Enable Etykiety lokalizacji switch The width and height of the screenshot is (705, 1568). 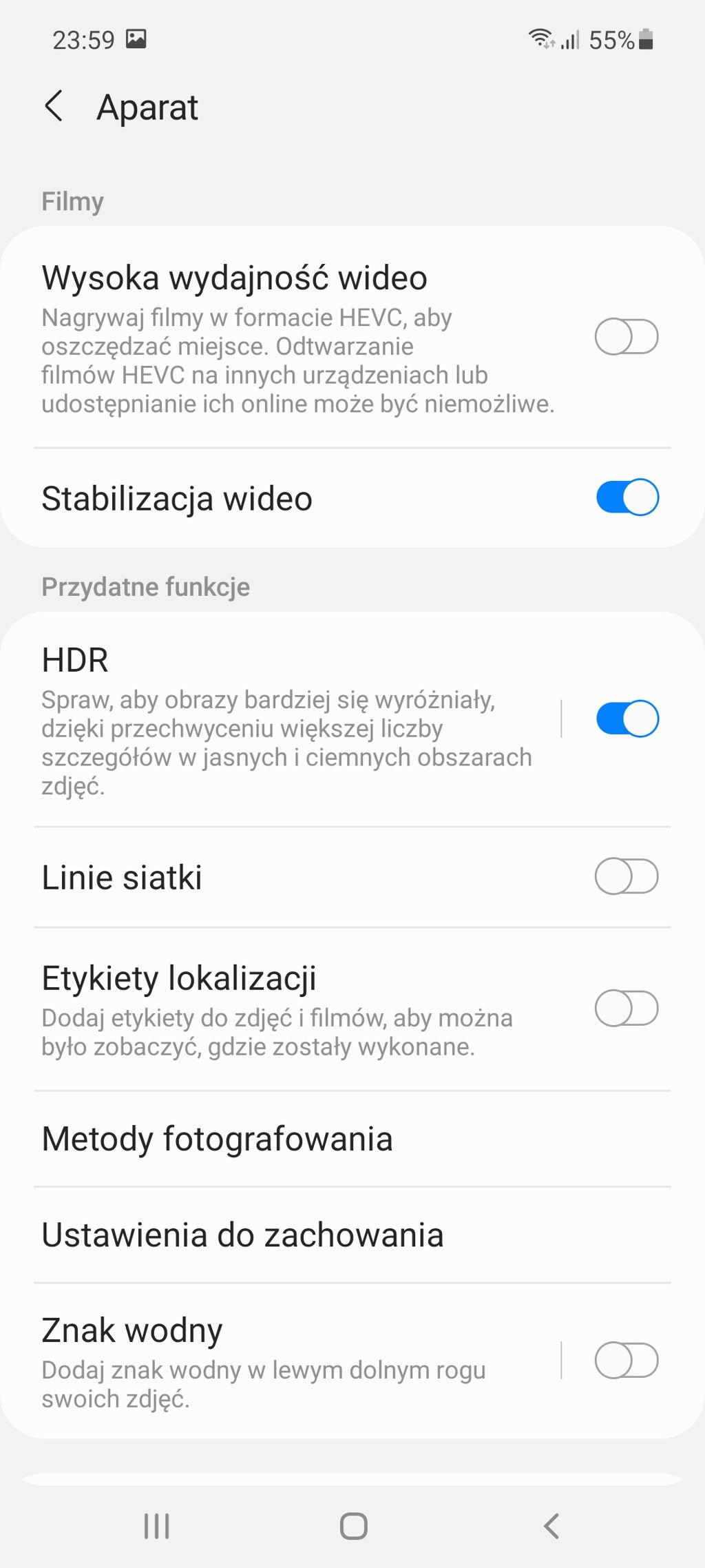626,1009
